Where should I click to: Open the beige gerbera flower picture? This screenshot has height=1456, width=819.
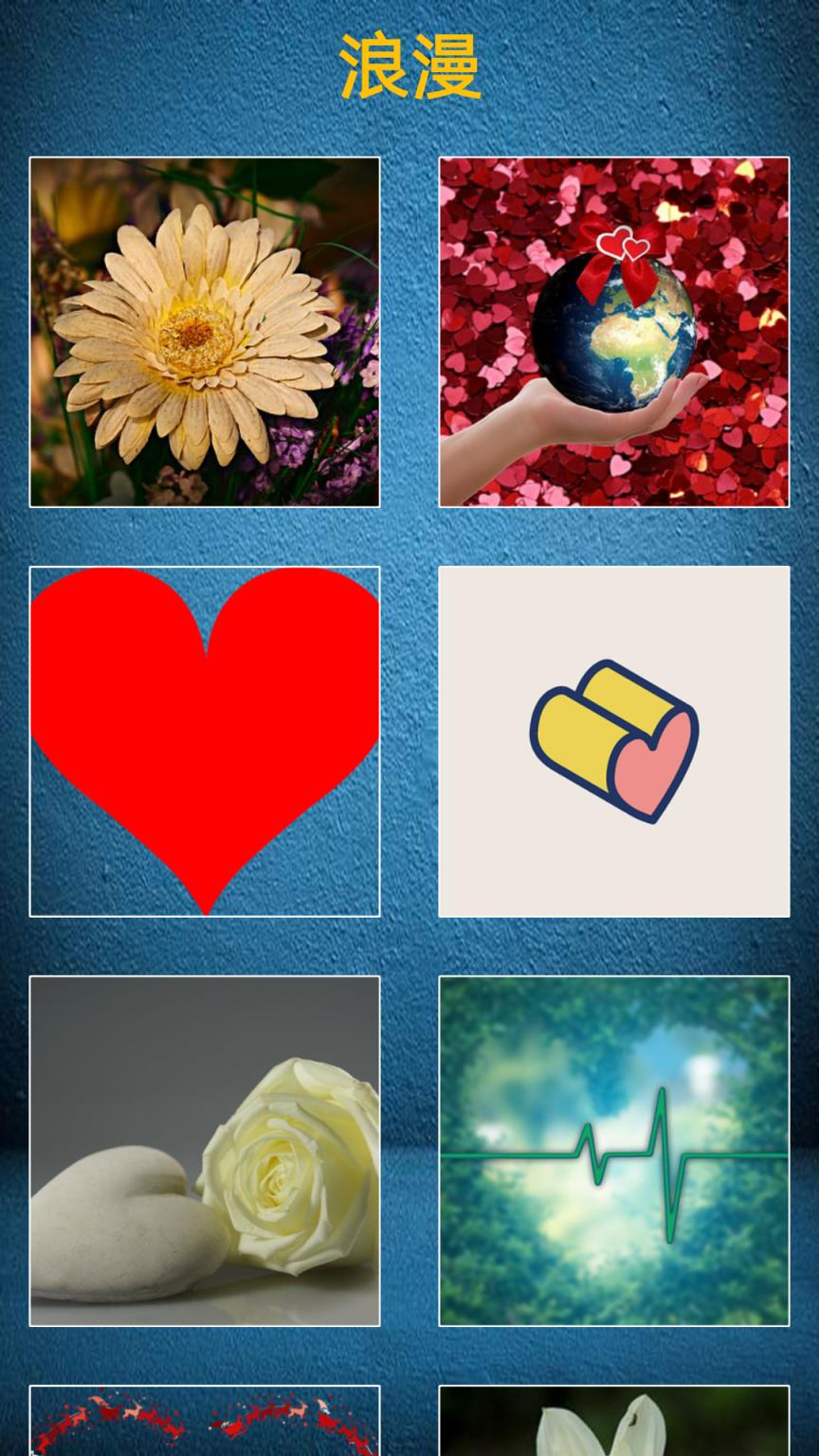click(205, 332)
